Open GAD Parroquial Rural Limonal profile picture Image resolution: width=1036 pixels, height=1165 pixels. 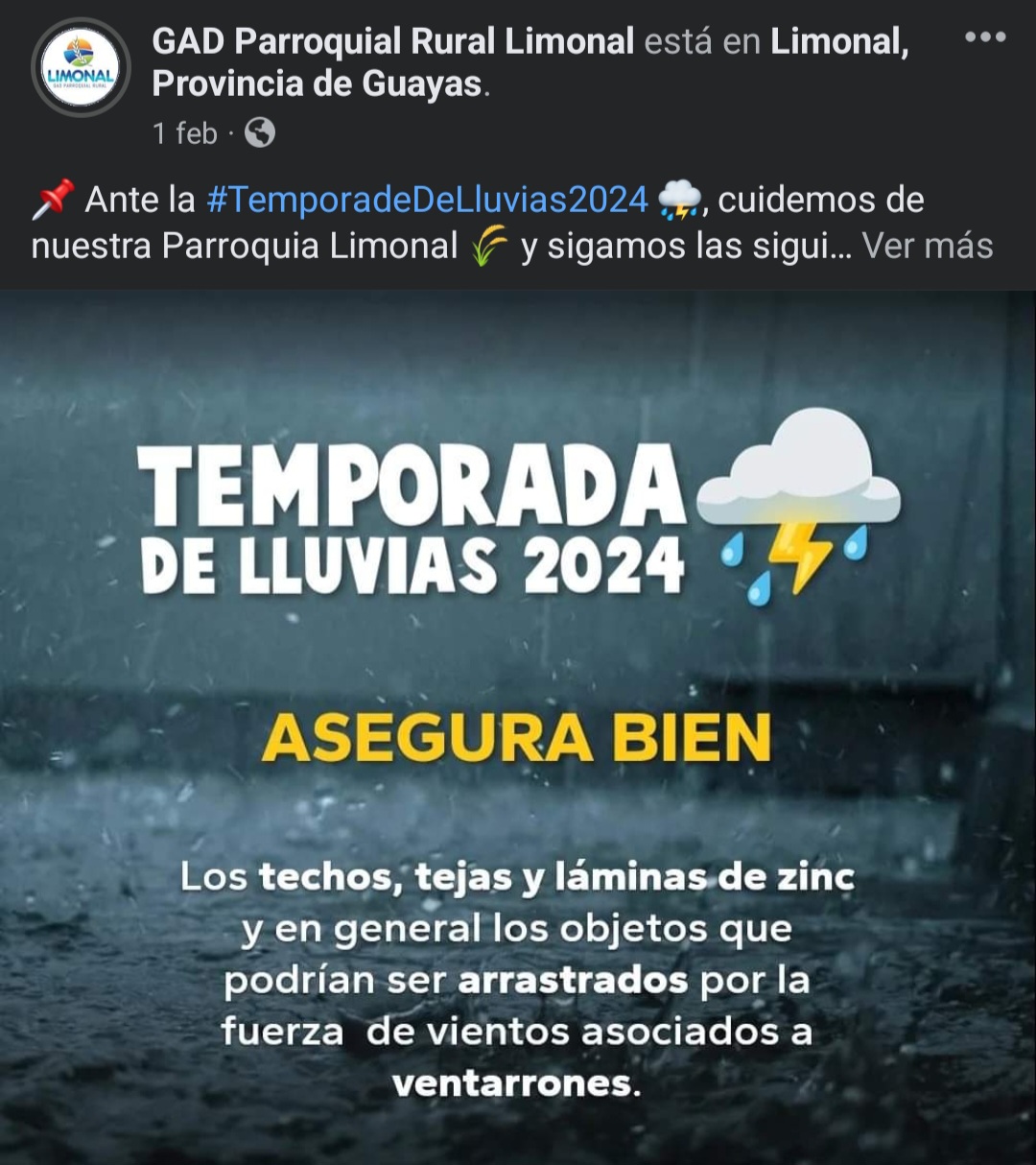click(x=81, y=67)
